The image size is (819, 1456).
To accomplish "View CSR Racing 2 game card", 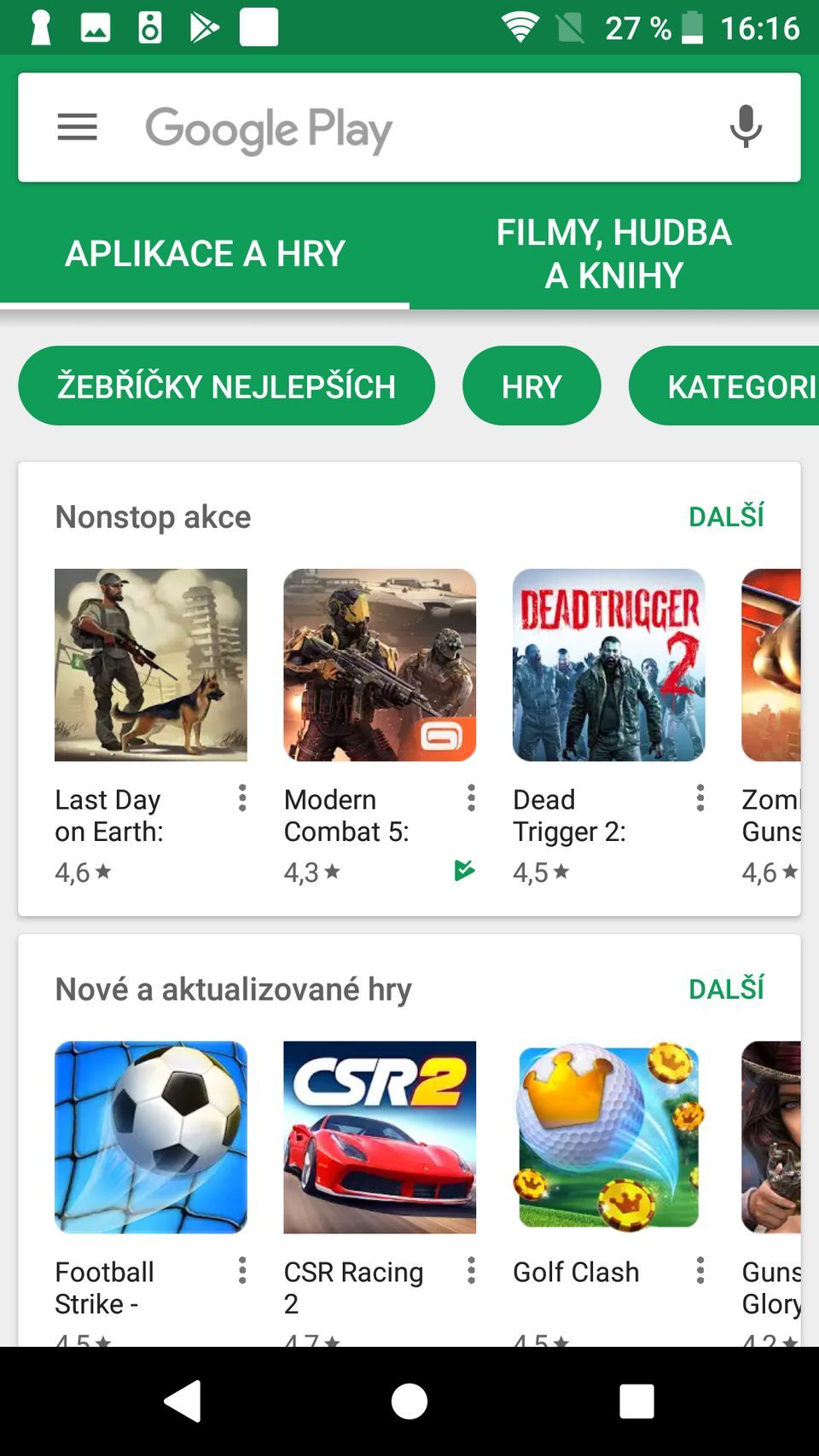I will tap(380, 1137).
